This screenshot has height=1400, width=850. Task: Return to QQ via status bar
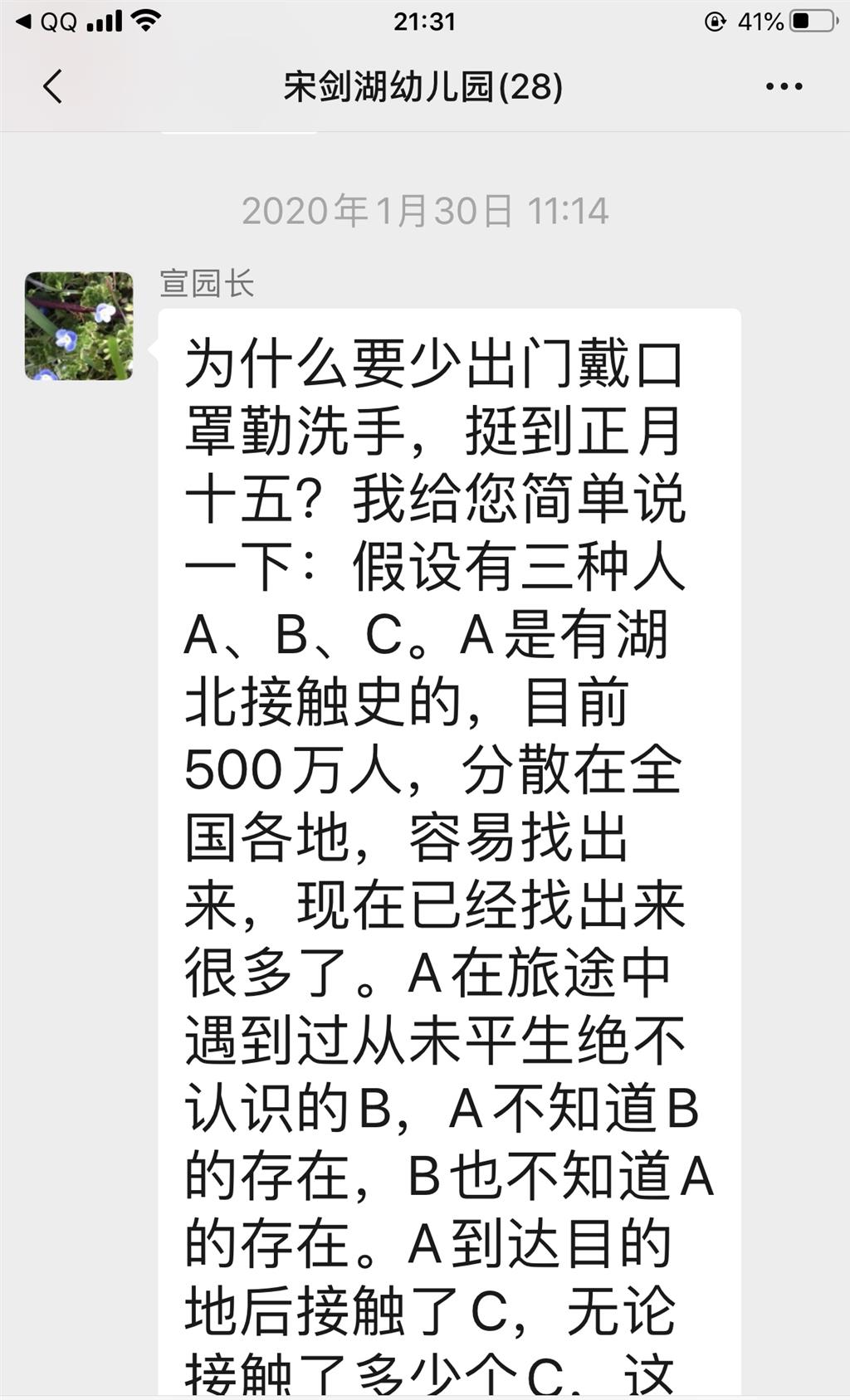[x=48, y=21]
